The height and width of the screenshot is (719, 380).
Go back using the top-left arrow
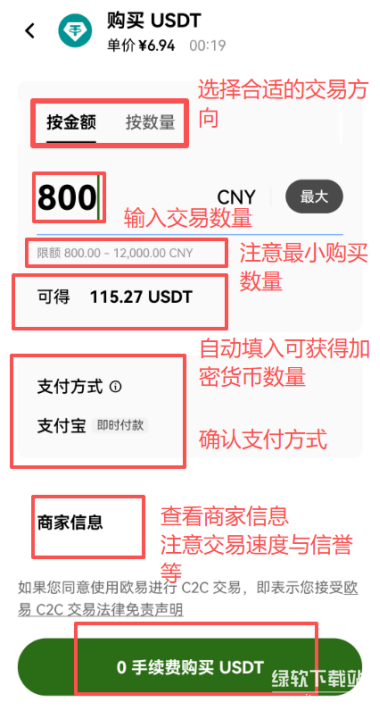pos(30,31)
